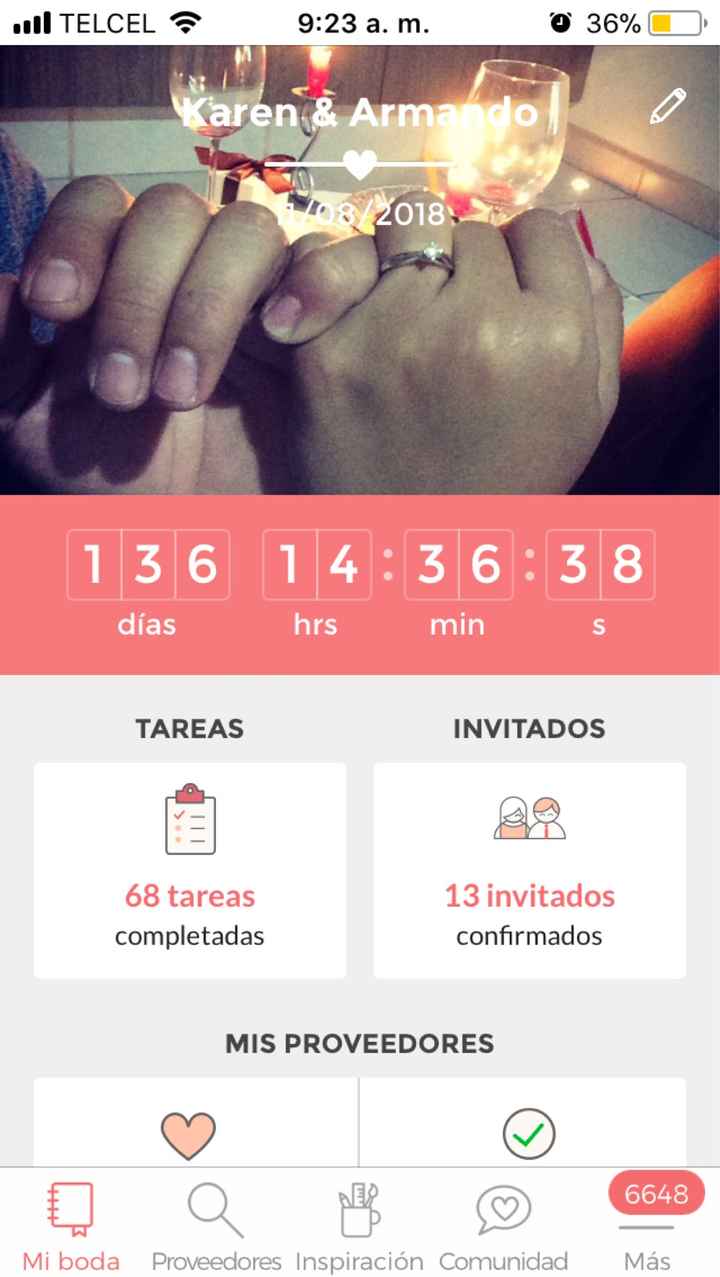This screenshot has width=720, height=1277.
Task: Open the 13 invitados confirmados card
Action: click(x=530, y=870)
